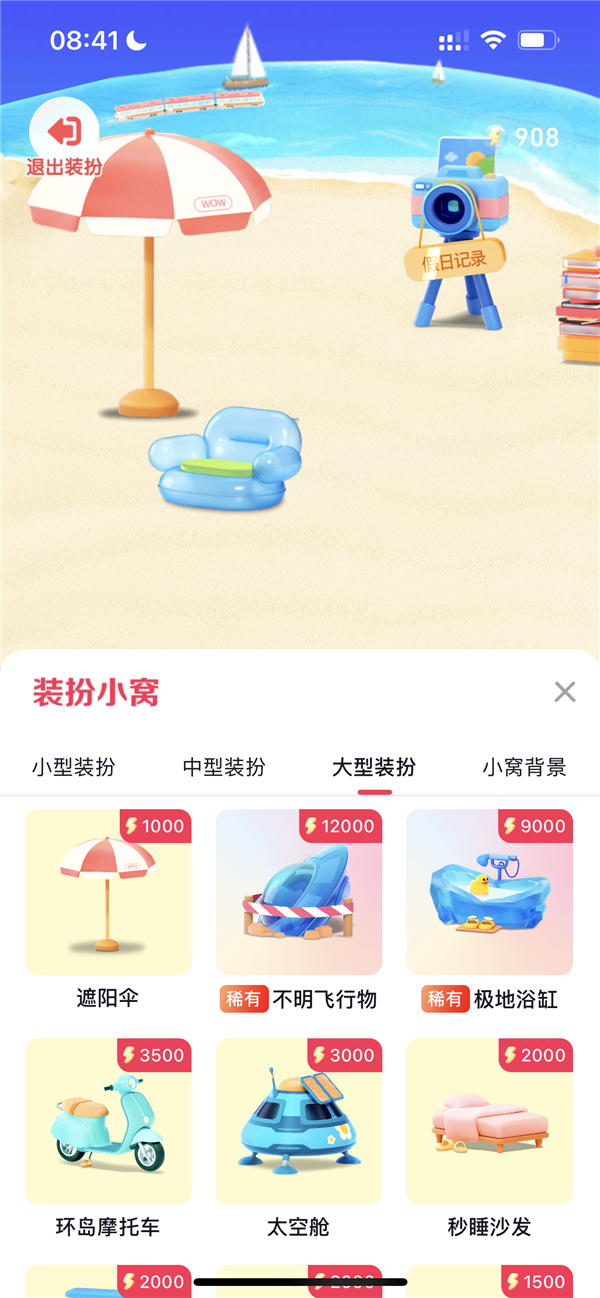Select the 不明飞行物 rare item
This screenshot has height=1298, width=600.
click(299, 892)
